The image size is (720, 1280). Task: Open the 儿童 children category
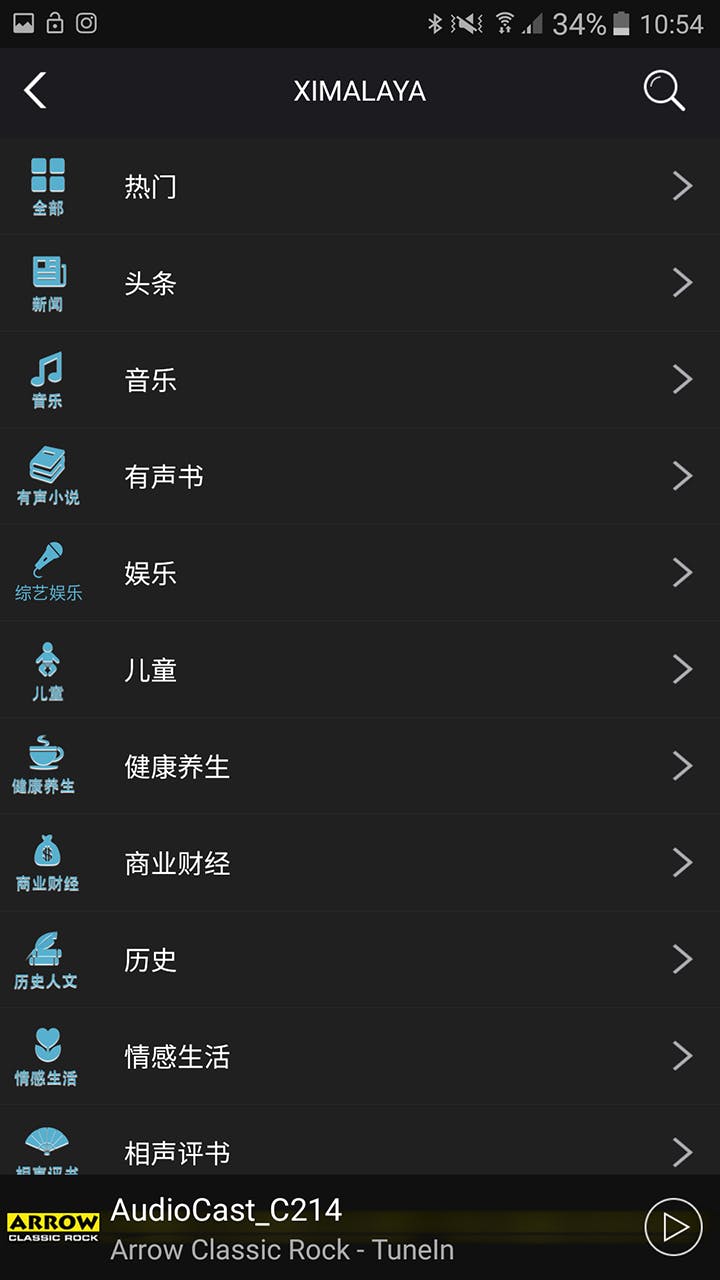click(x=360, y=669)
